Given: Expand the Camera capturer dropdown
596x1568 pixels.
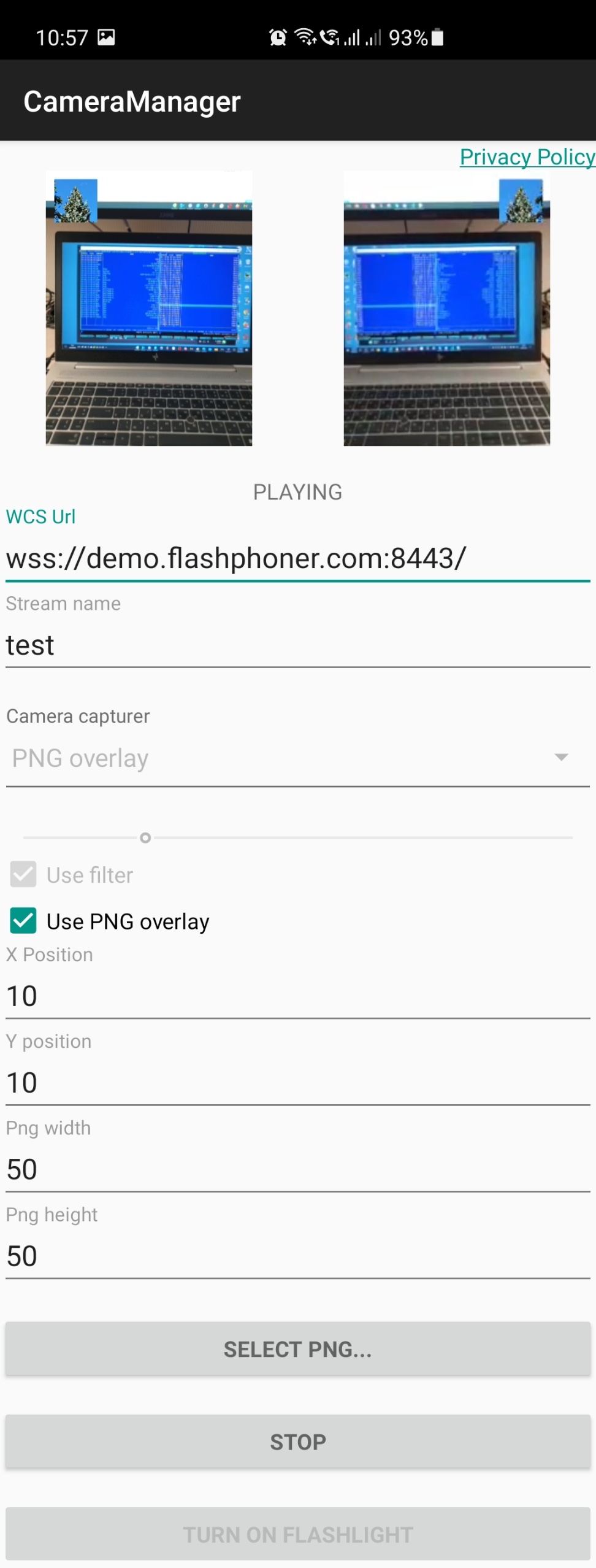Looking at the screenshot, I should 297,758.
